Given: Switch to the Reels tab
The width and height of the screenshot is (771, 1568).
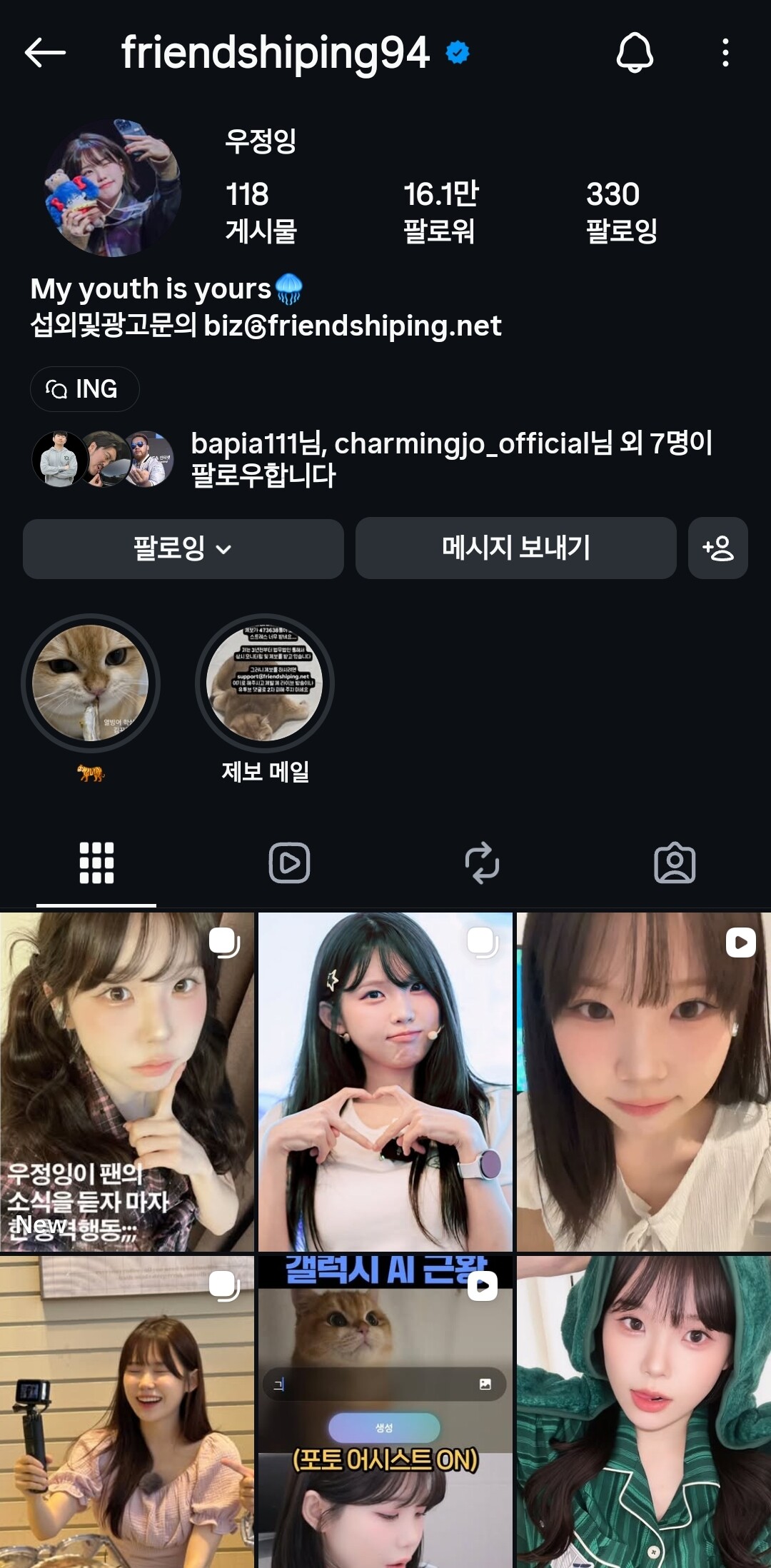Looking at the screenshot, I should 289,863.
